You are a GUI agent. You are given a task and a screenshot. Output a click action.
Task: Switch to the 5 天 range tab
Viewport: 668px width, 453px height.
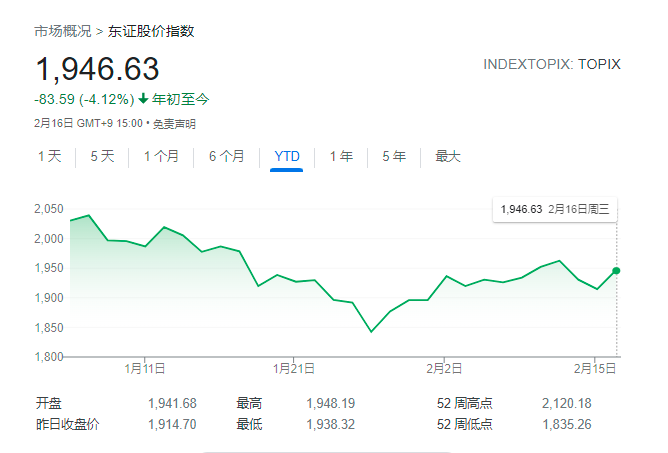(x=102, y=156)
